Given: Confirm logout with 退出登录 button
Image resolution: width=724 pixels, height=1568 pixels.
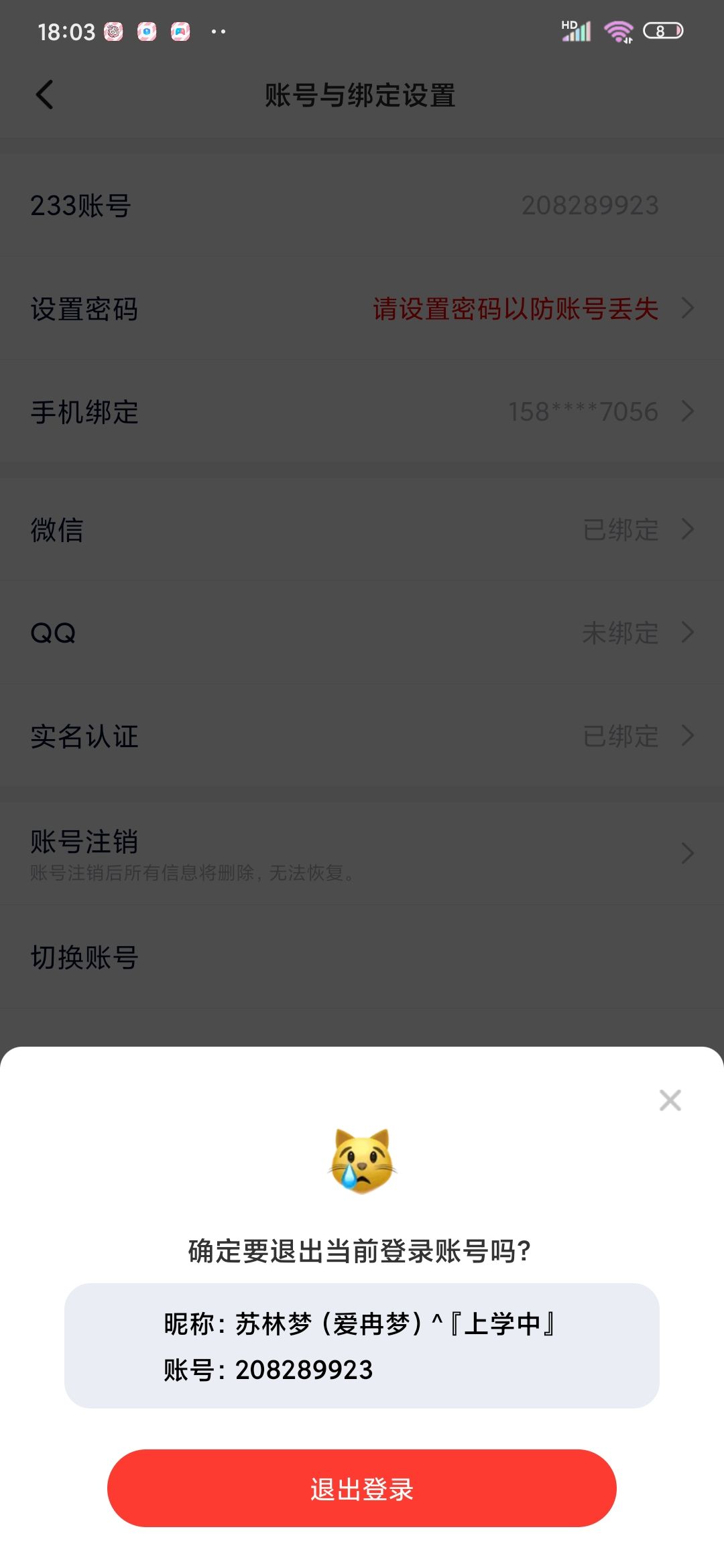Looking at the screenshot, I should (362, 1488).
